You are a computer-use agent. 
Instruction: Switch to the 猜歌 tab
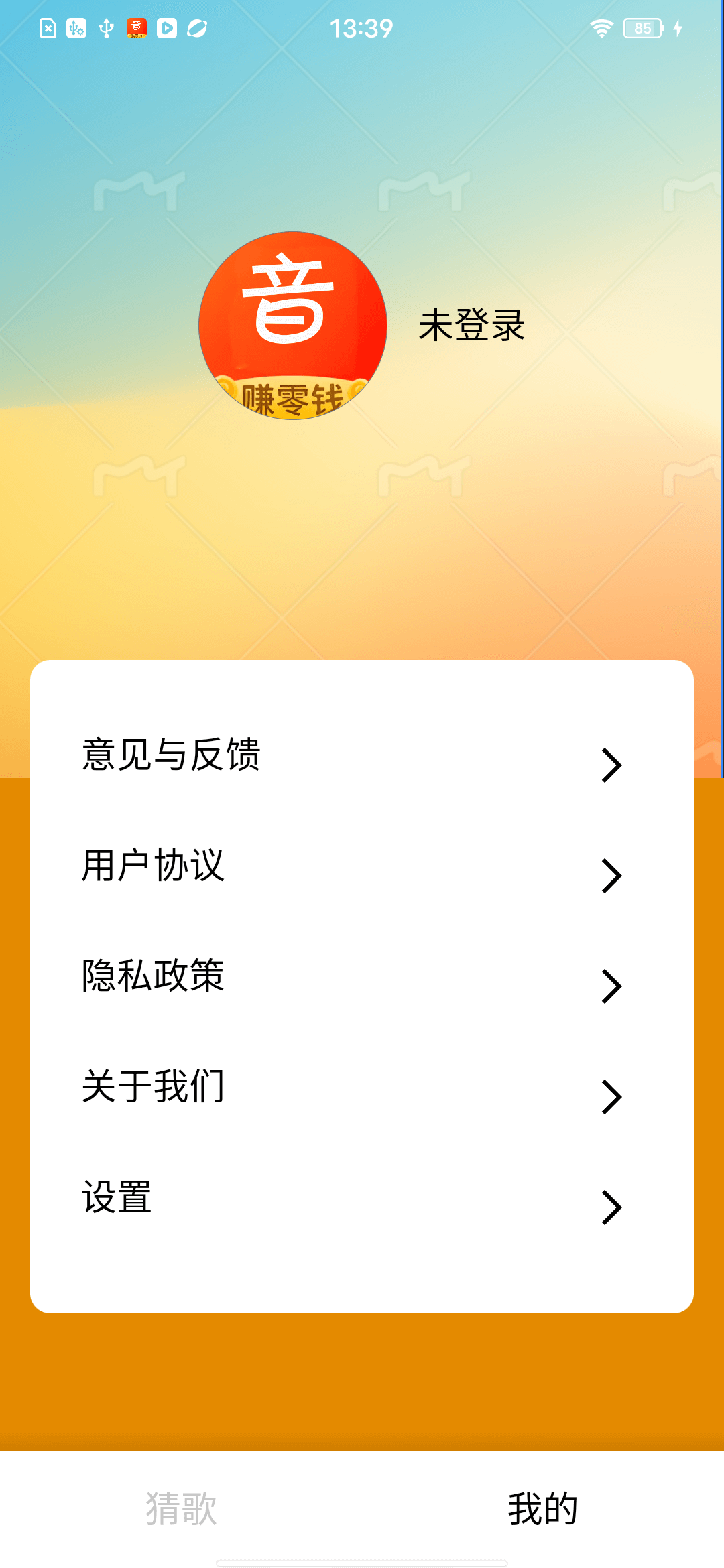point(181,1509)
